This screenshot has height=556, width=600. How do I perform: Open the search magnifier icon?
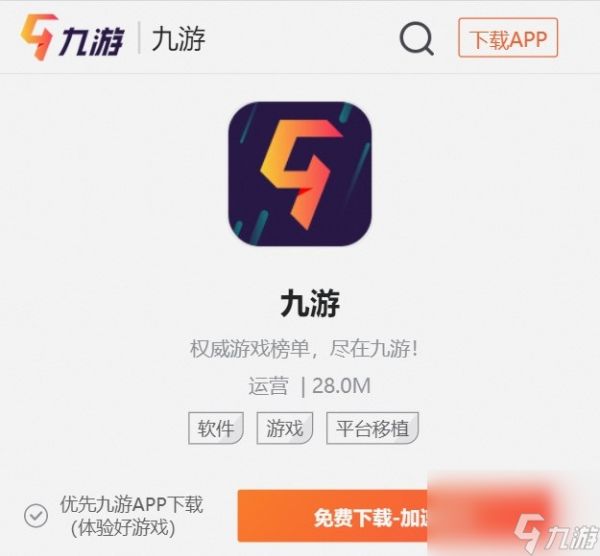point(416,39)
